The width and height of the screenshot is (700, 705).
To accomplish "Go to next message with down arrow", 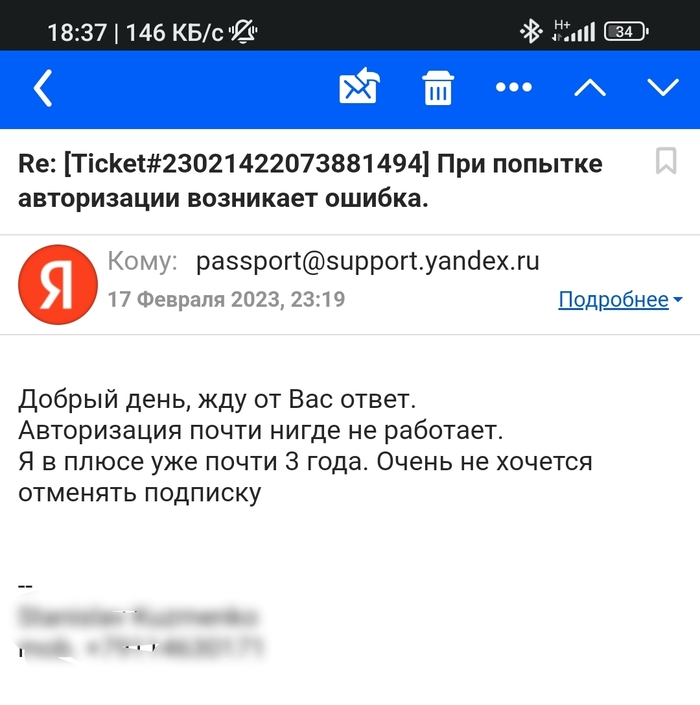I will click(x=663, y=87).
